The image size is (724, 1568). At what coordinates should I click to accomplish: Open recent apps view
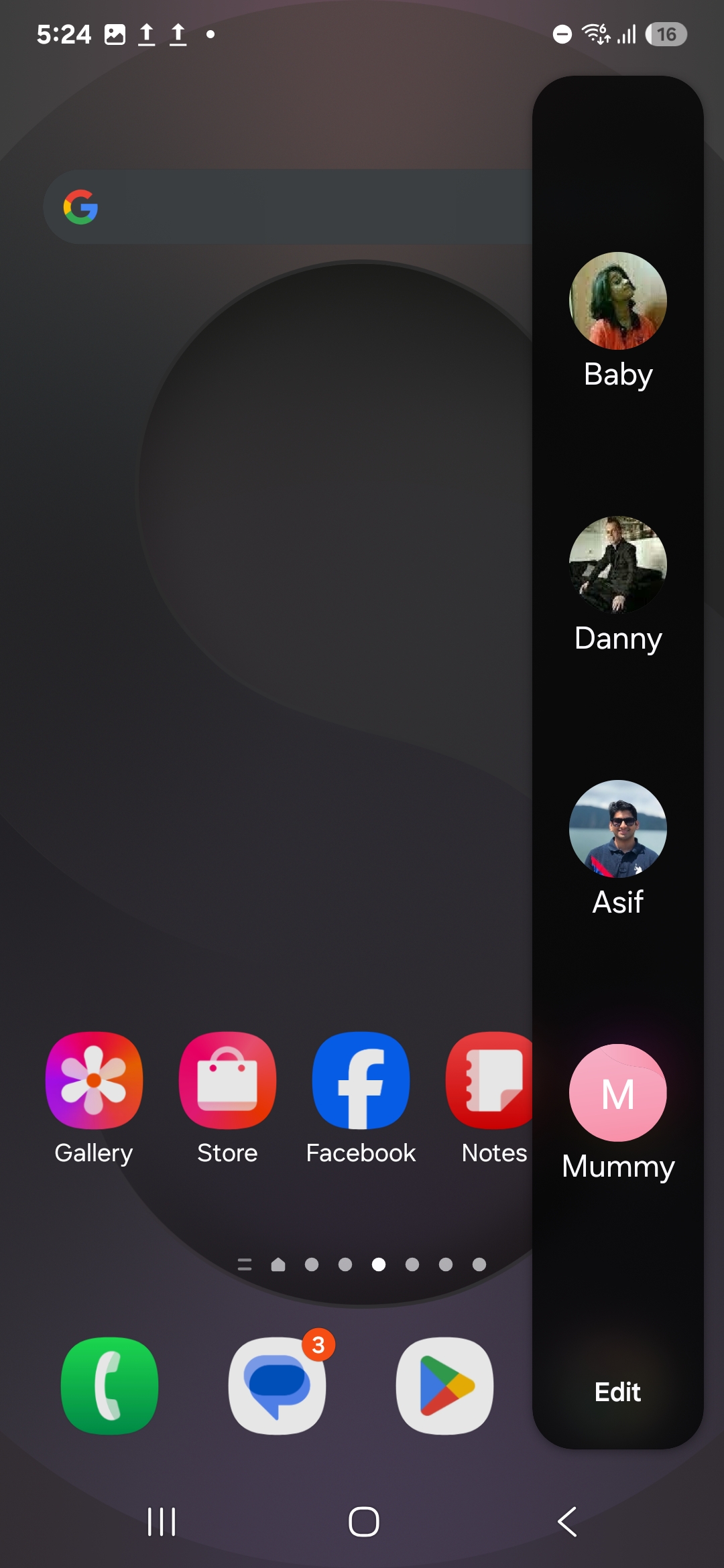[x=162, y=1521]
